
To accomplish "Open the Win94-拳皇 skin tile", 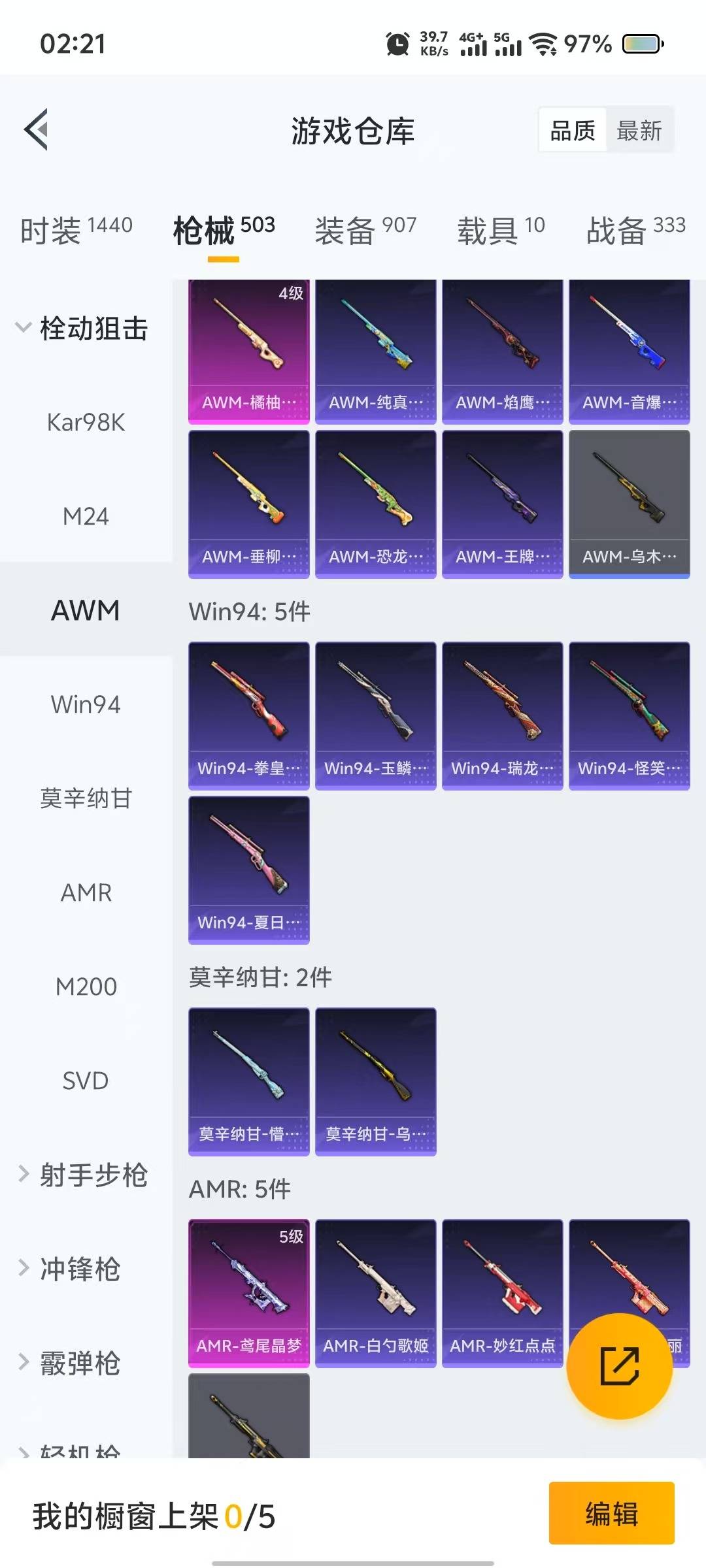I will [248, 715].
